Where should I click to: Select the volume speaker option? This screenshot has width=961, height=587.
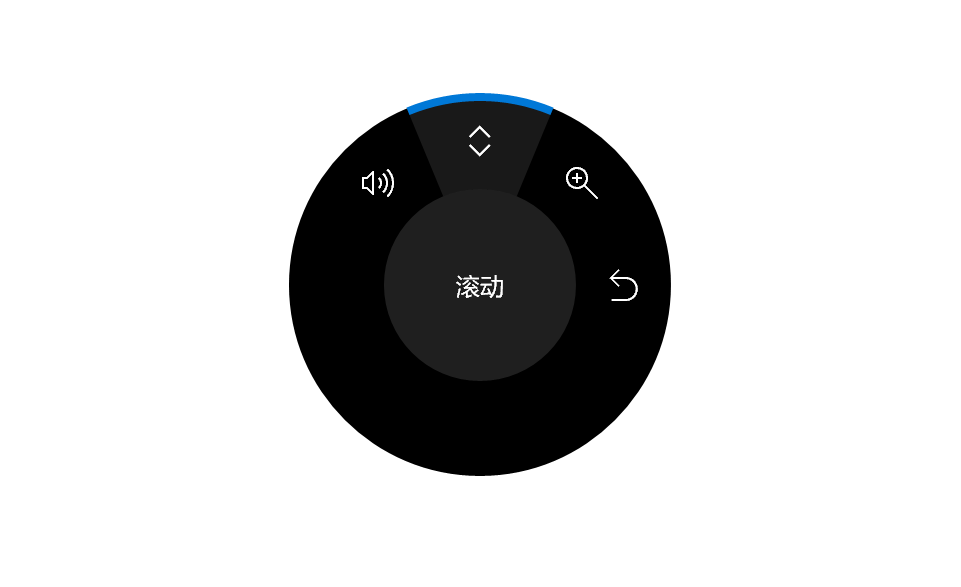coord(378,183)
